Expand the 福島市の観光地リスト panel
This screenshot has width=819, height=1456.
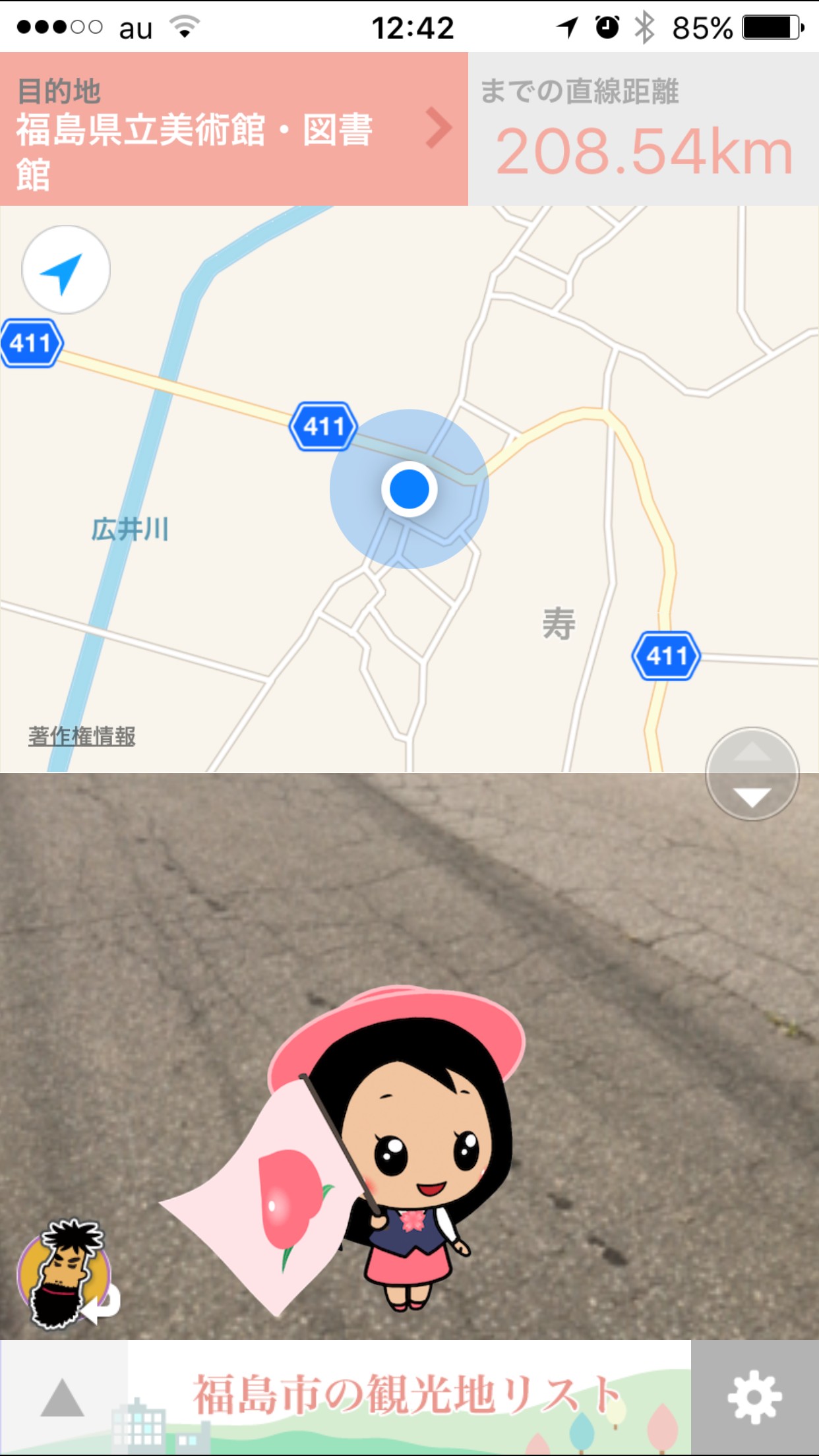click(63, 1397)
